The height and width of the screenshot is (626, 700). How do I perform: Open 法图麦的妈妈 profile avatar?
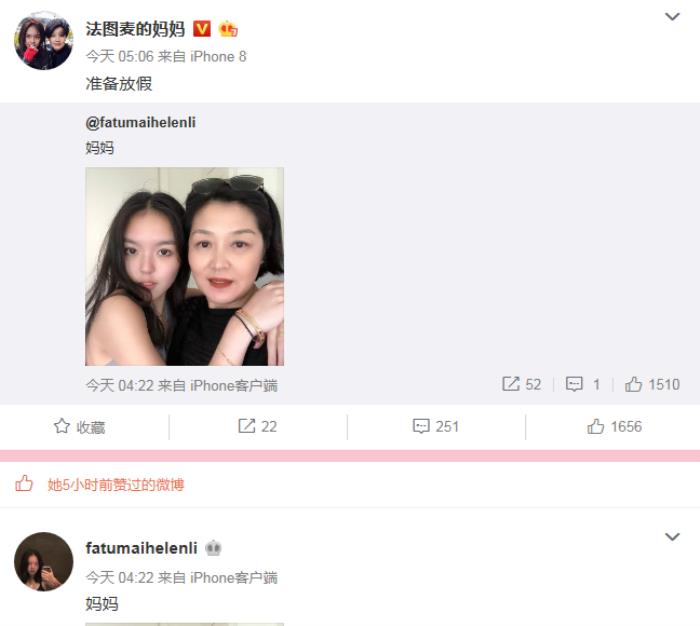tap(43, 41)
